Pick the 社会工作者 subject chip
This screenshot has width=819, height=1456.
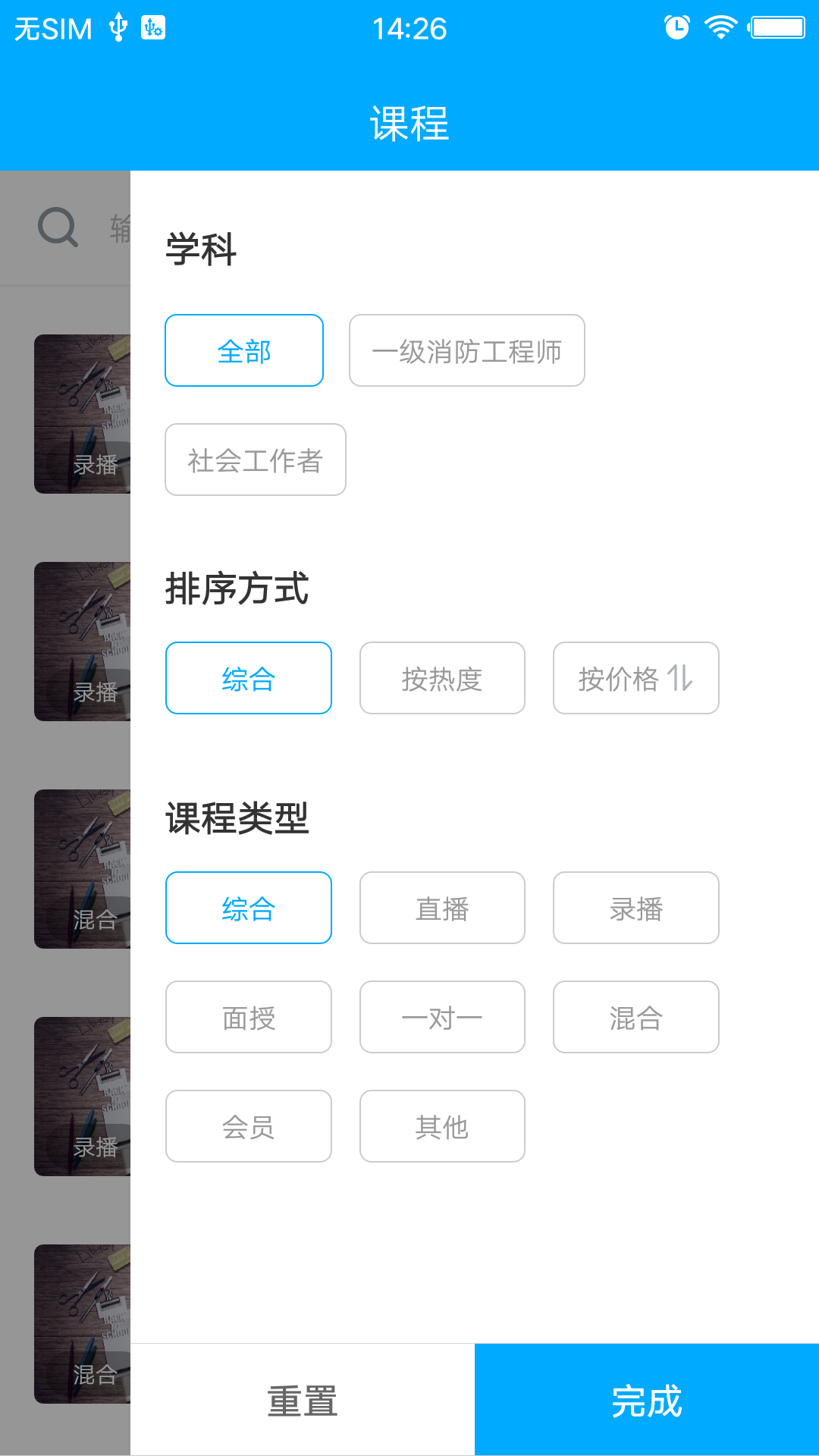tap(256, 460)
